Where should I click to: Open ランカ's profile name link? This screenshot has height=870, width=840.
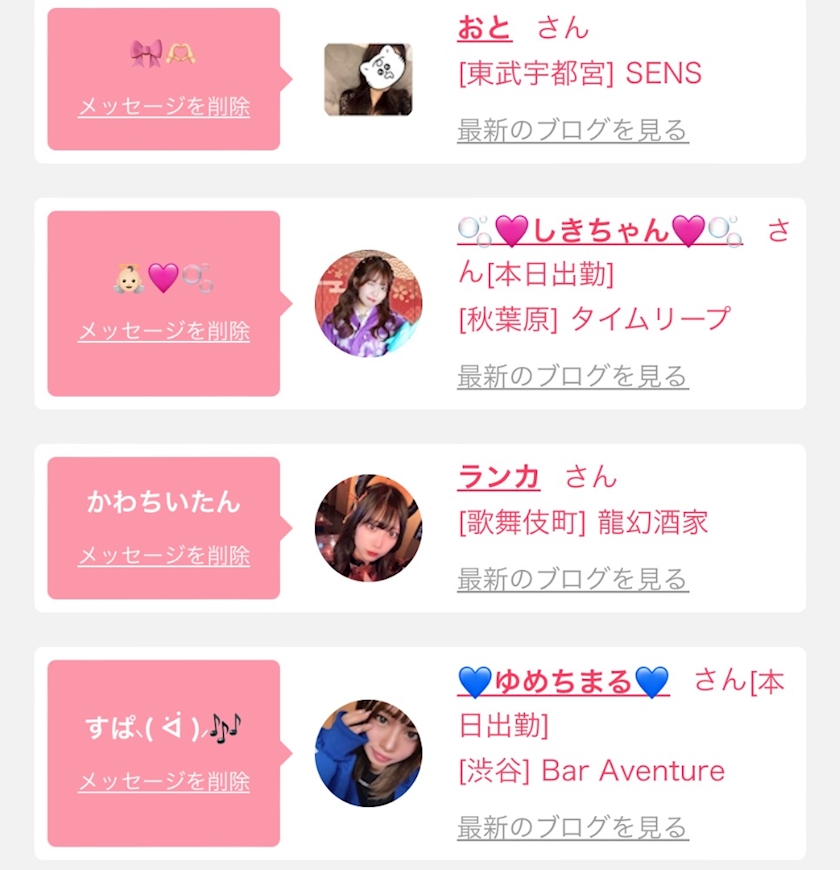(x=498, y=477)
